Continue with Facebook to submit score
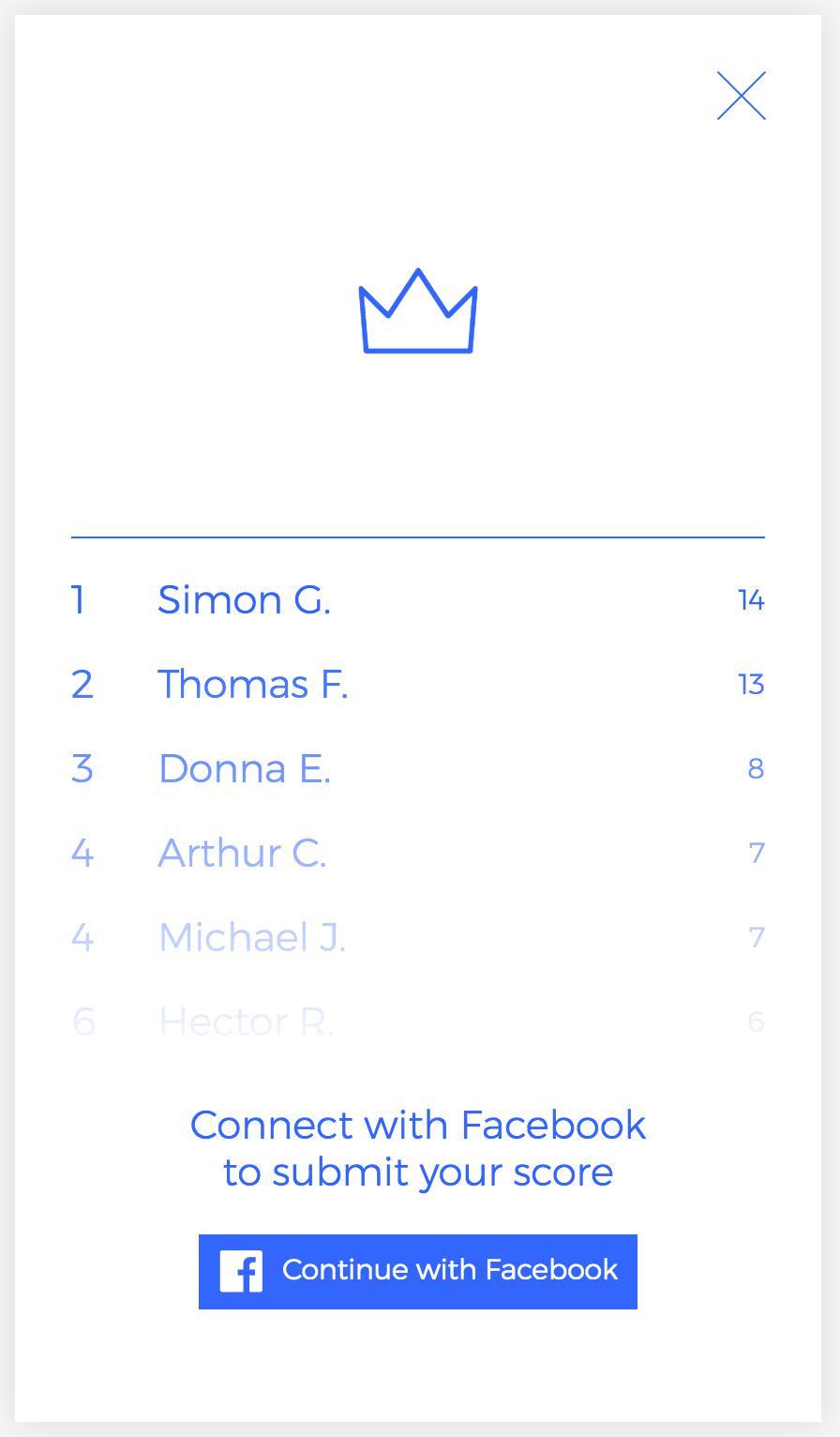The height and width of the screenshot is (1437, 840). pos(418,1271)
